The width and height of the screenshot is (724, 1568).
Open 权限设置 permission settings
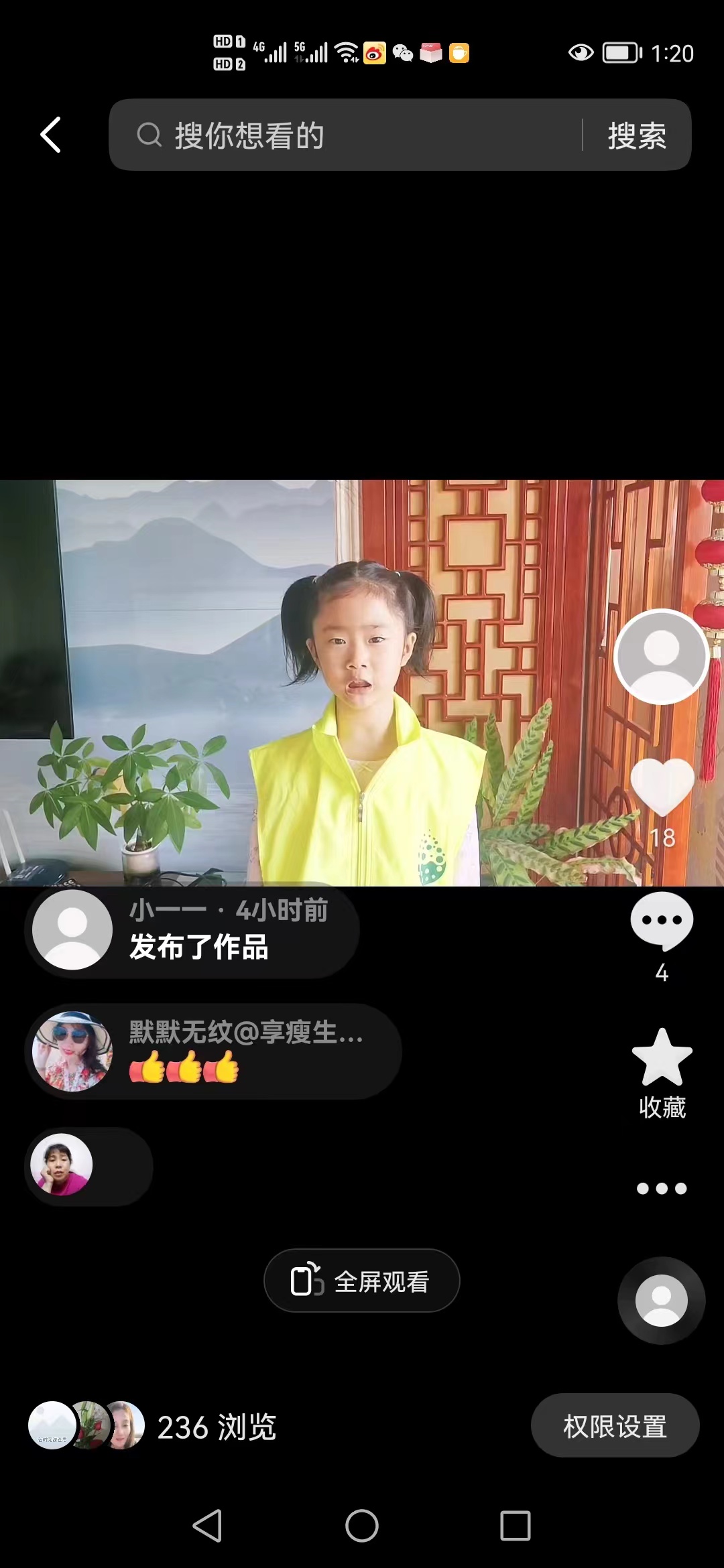615,1426
